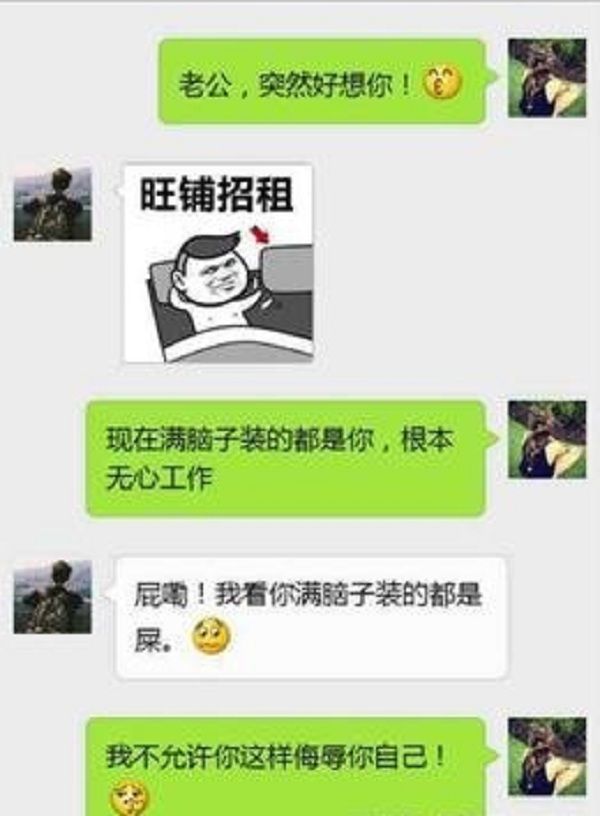Open the 旺铺招租 sticker image
600x816 pixels.
point(218,264)
